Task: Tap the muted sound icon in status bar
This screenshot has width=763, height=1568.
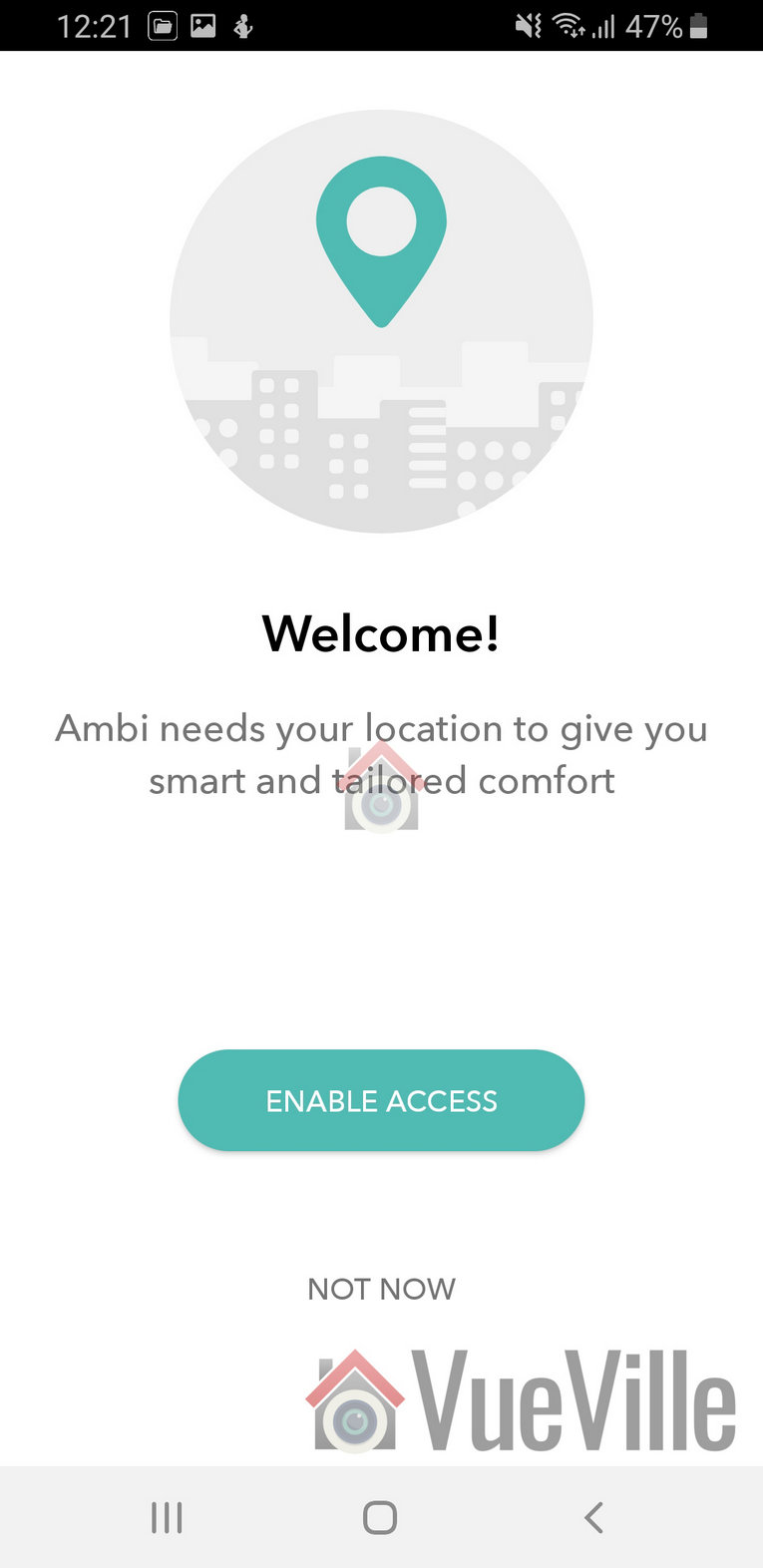Action: (x=526, y=25)
